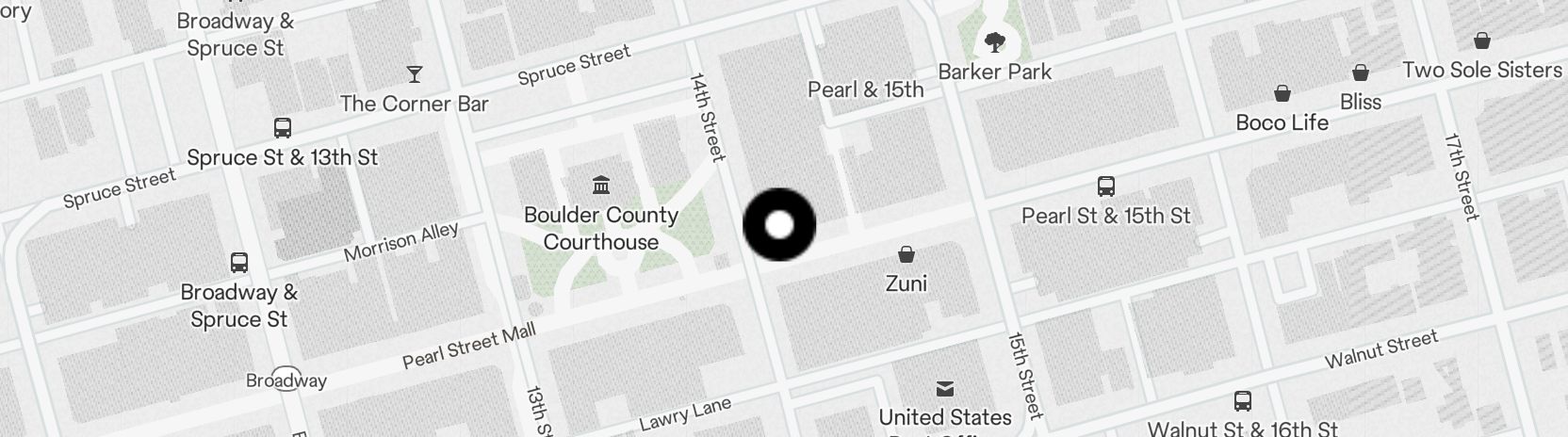The width and height of the screenshot is (1568, 437).
Task: Tap the Boco Life shop marker
Action: click(1282, 93)
